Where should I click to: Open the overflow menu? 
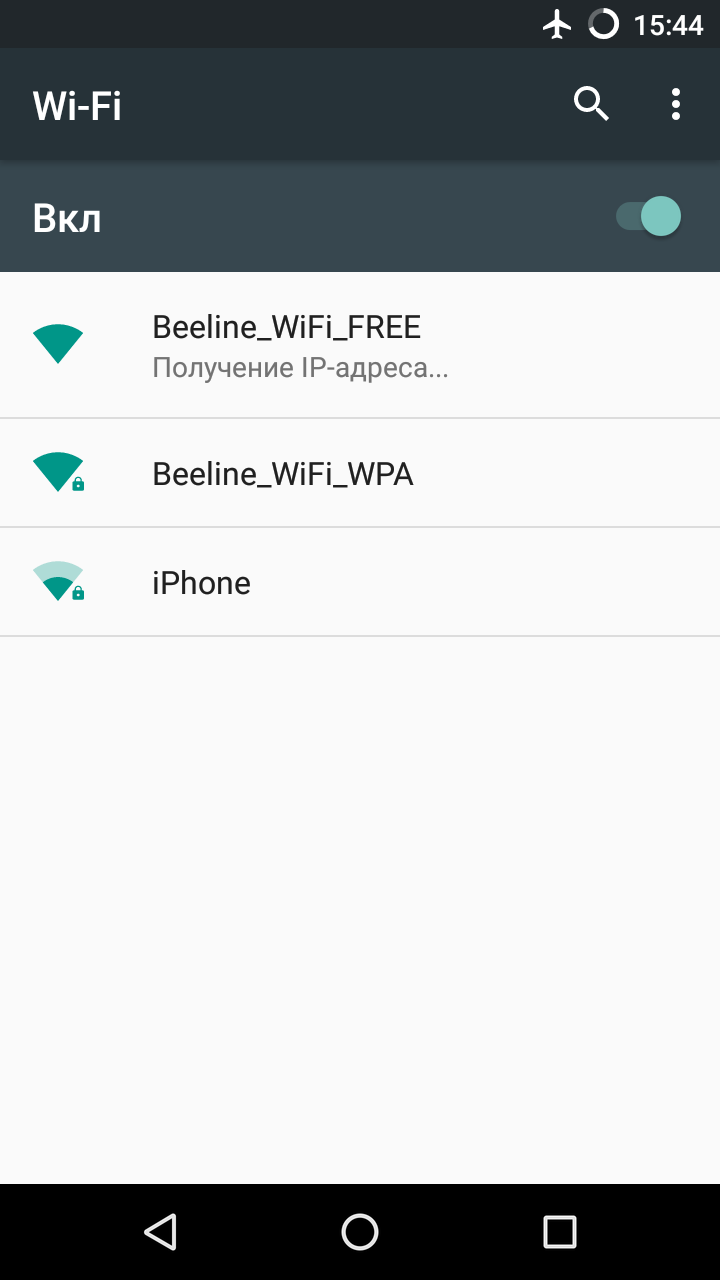coord(676,104)
